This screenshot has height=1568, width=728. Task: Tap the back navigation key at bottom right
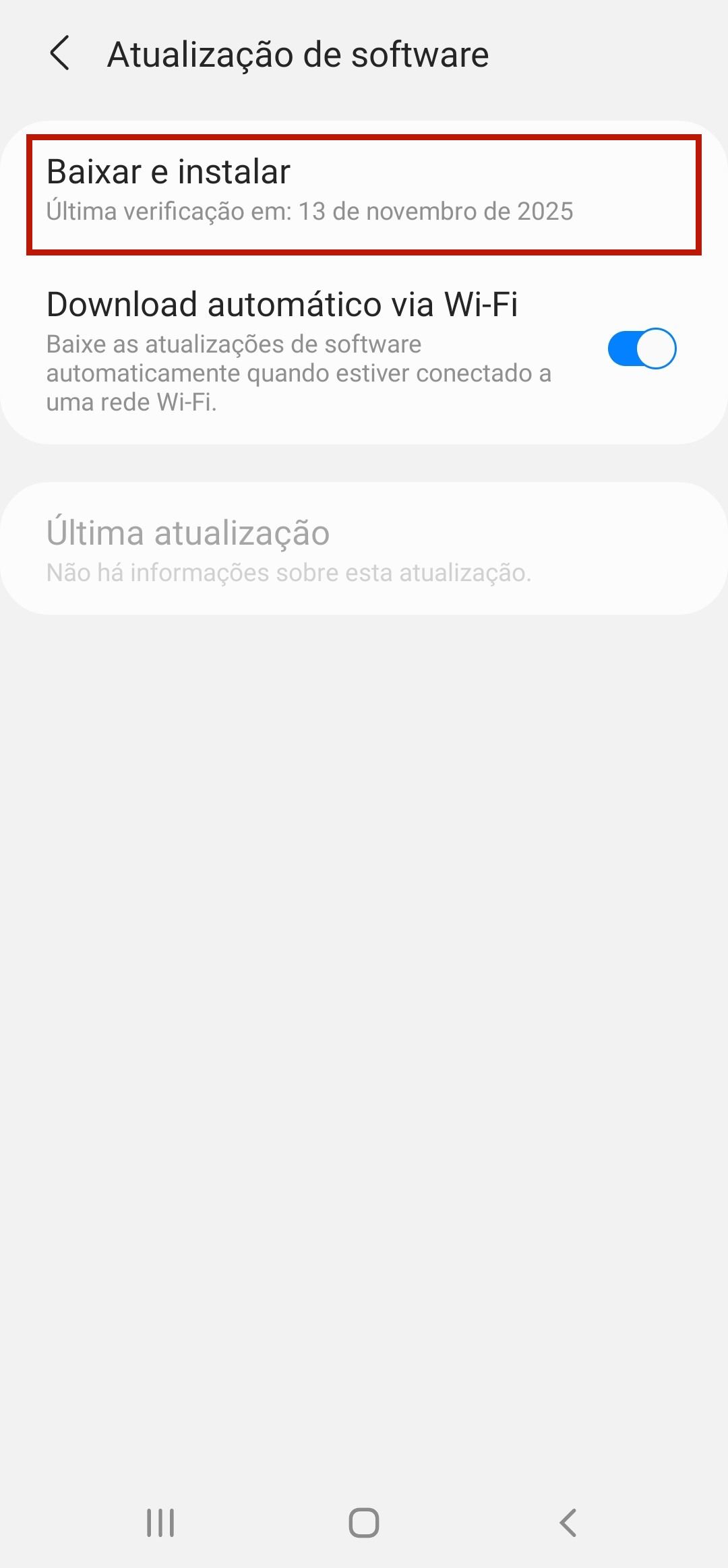(570, 1521)
